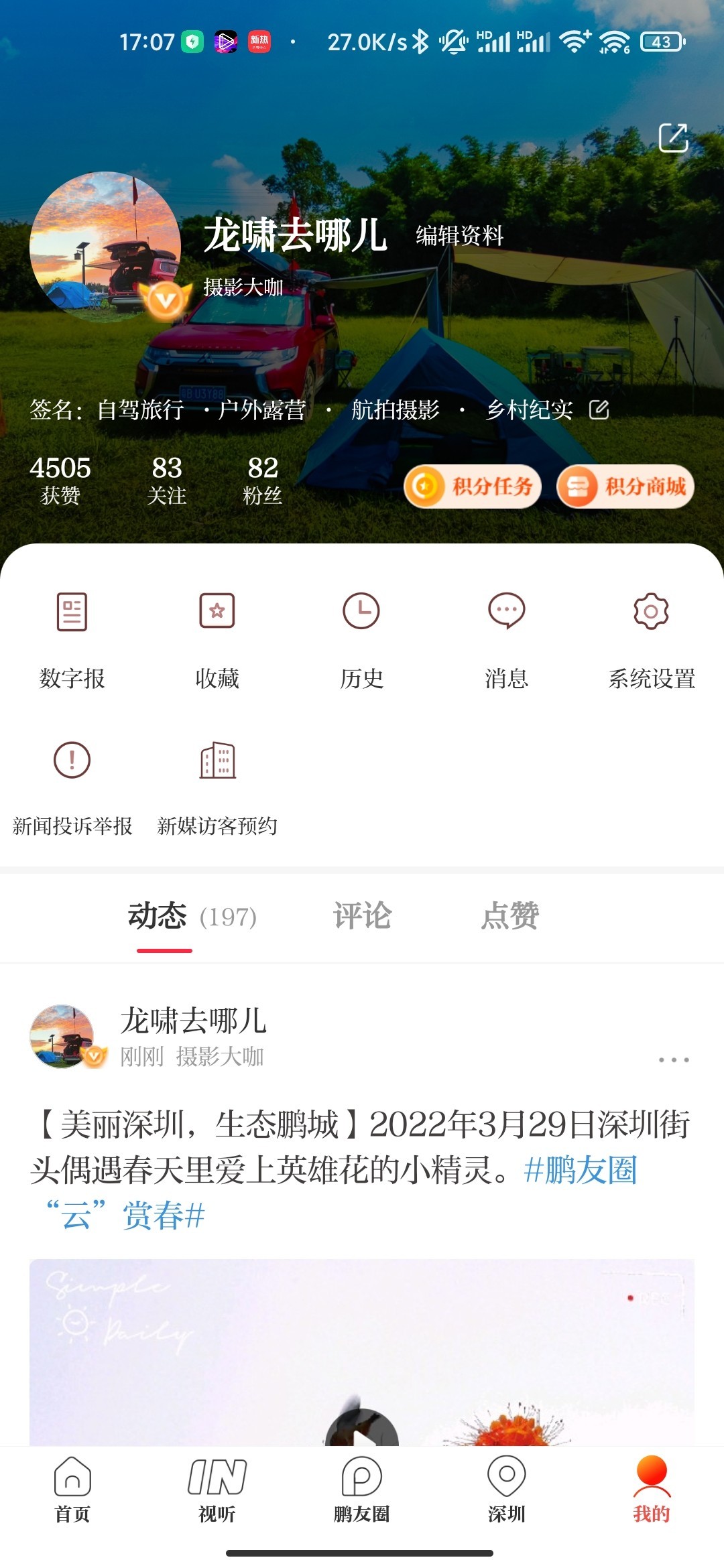Screen dimensions: 724x1568
Task: Share profile via top-right share icon
Action: [x=673, y=138]
